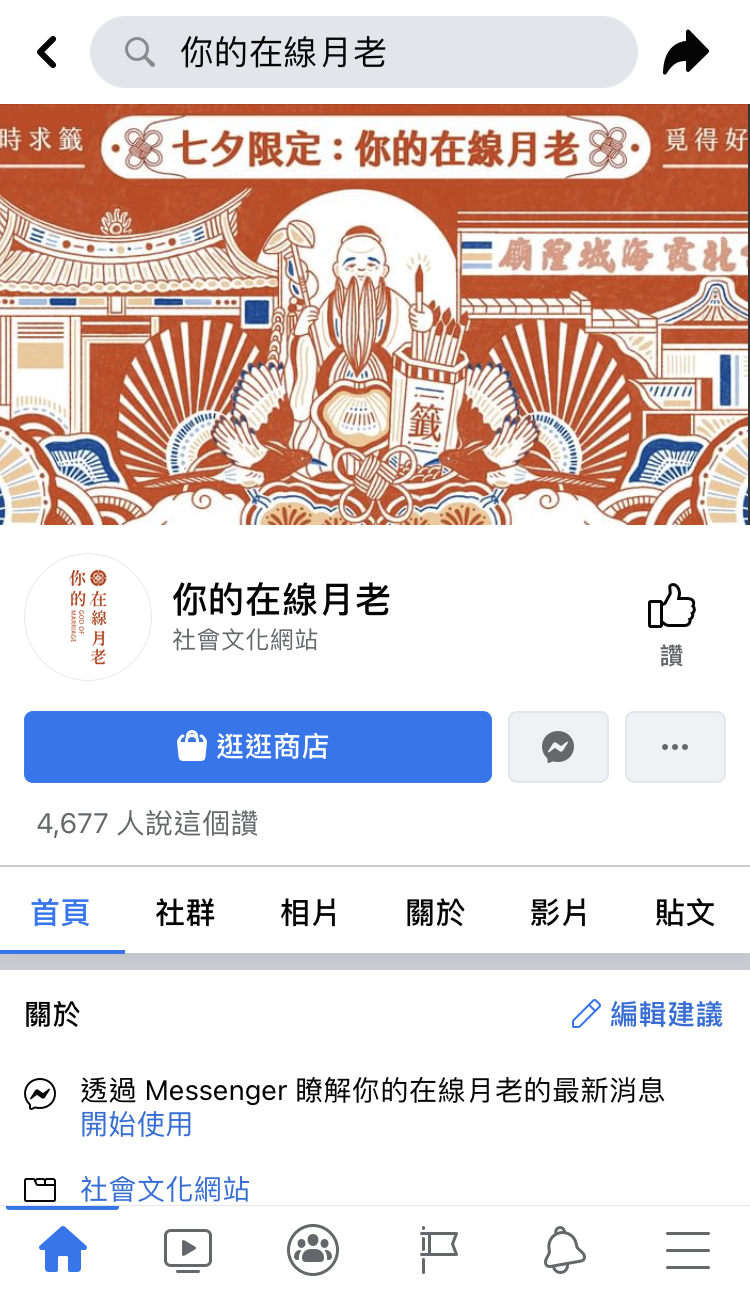Switch to the 影片 tab
Viewport: 750px width, 1294px height.
559,912
